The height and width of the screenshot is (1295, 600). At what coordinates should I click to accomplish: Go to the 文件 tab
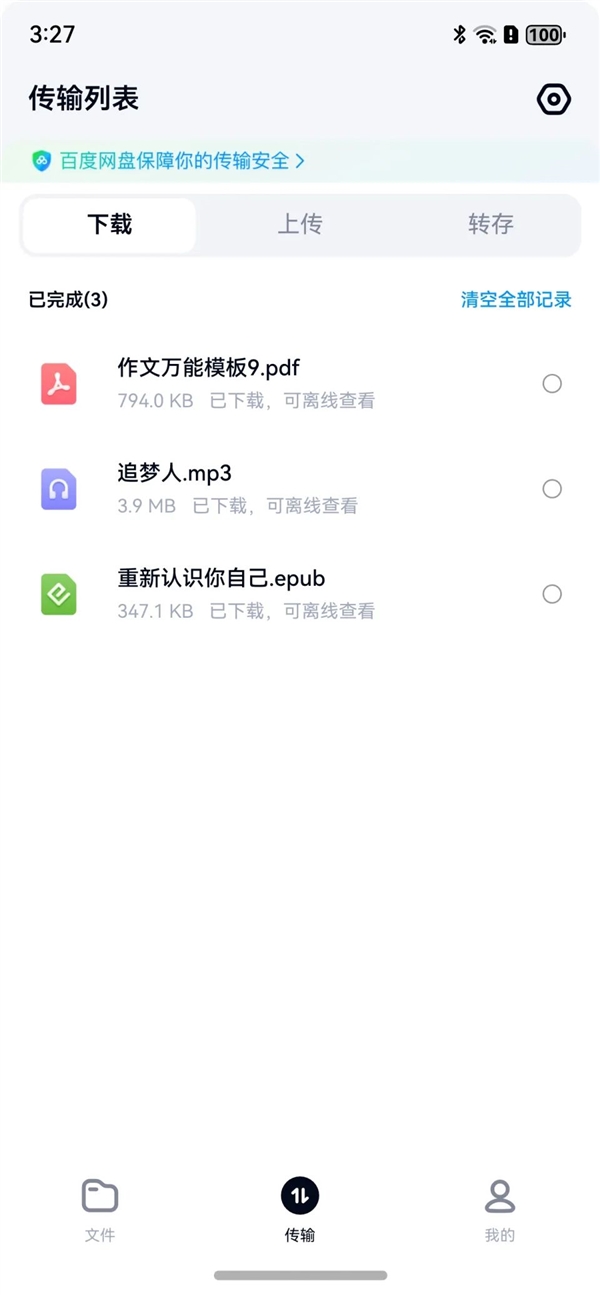click(100, 1207)
